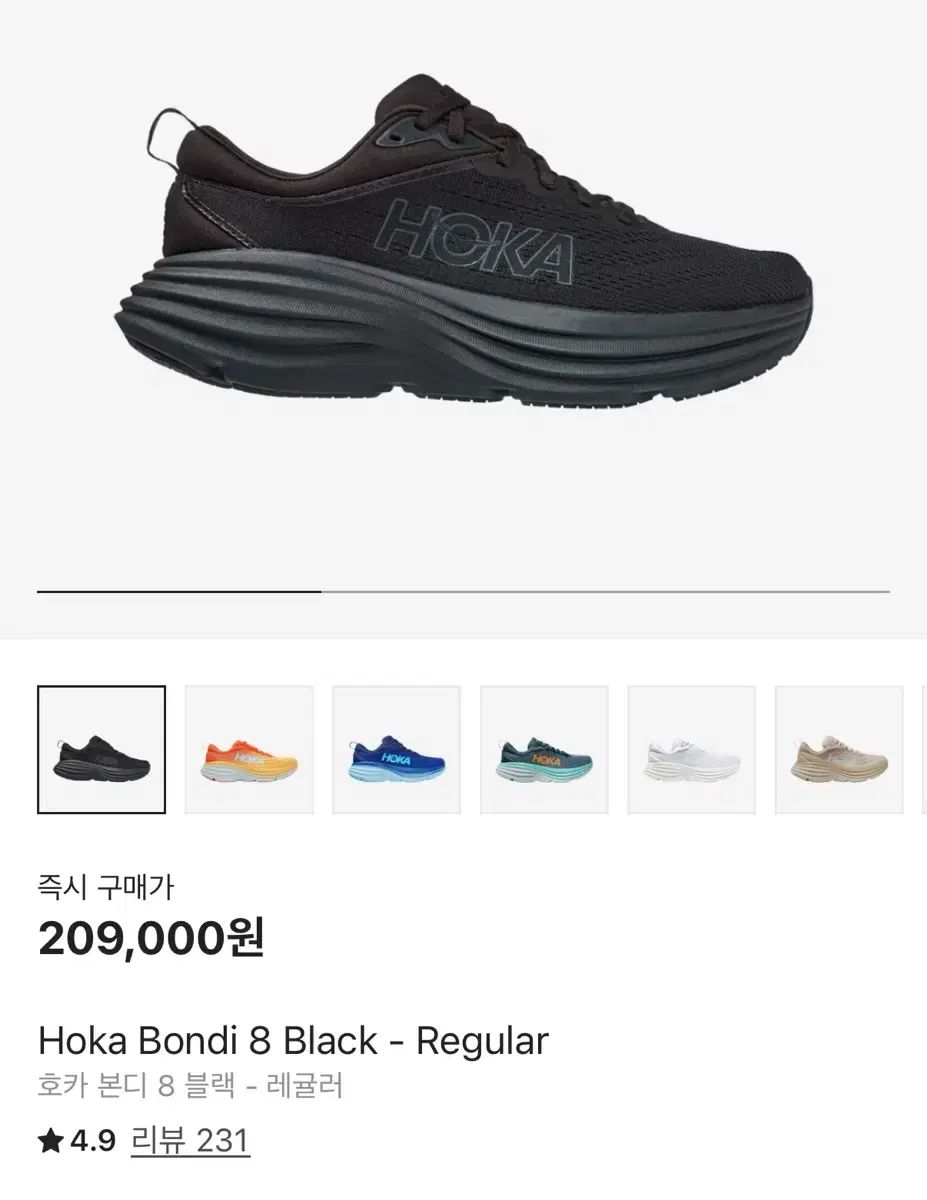Open the 리뷰 231 reviews link
Viewport: 927px width, 1200px height.
click(x=190, y=1140)
